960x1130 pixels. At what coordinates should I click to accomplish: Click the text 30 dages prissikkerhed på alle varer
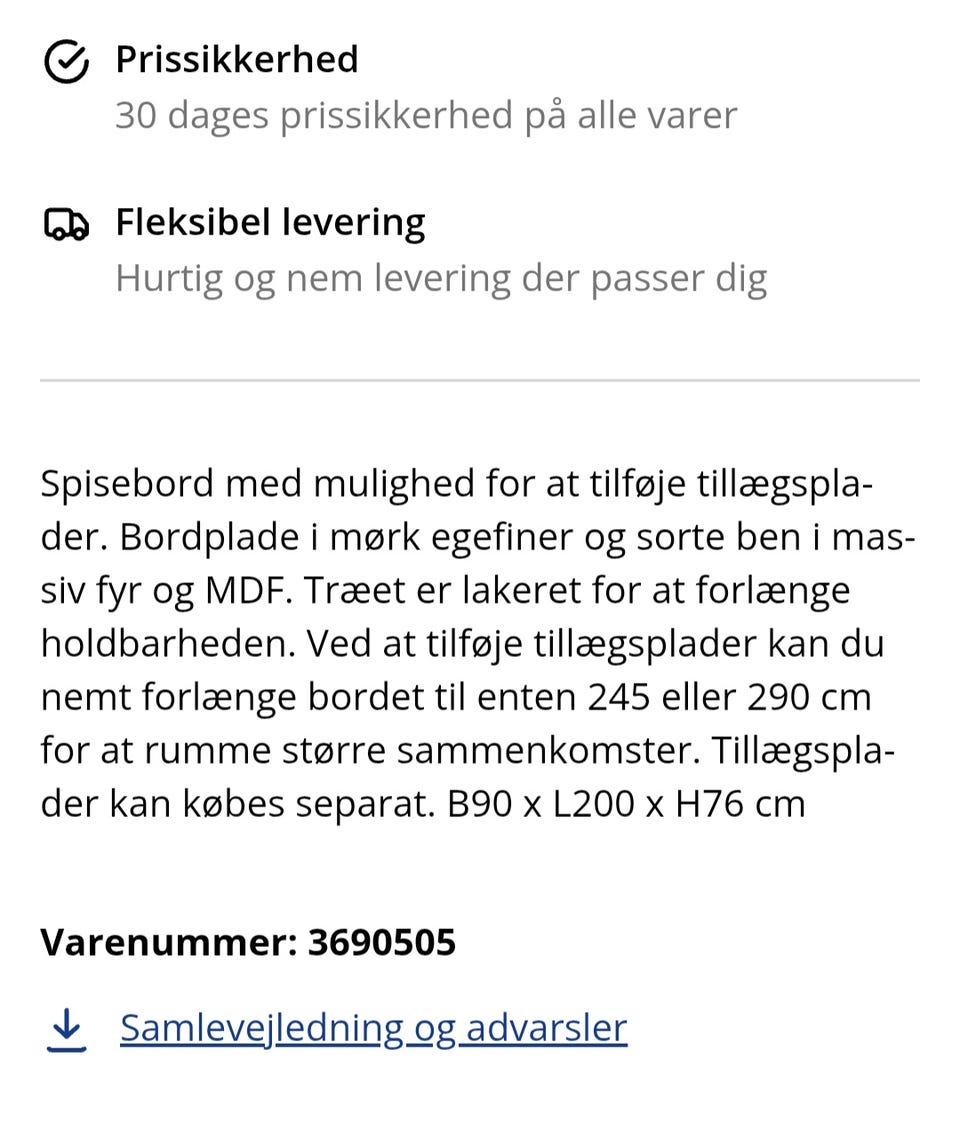click(x=426, y=115)
